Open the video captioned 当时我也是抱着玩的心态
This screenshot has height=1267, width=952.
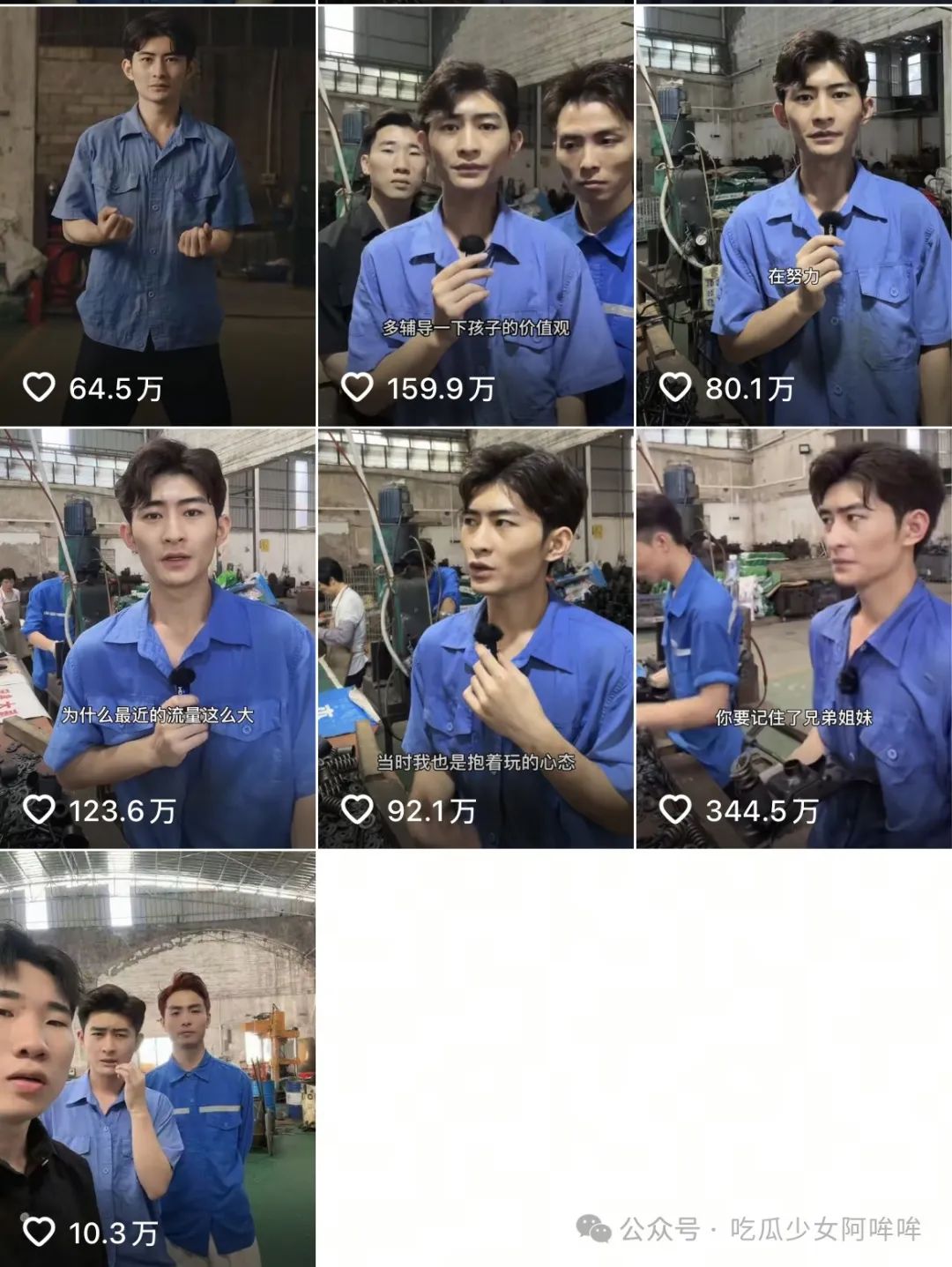[475, 638]
